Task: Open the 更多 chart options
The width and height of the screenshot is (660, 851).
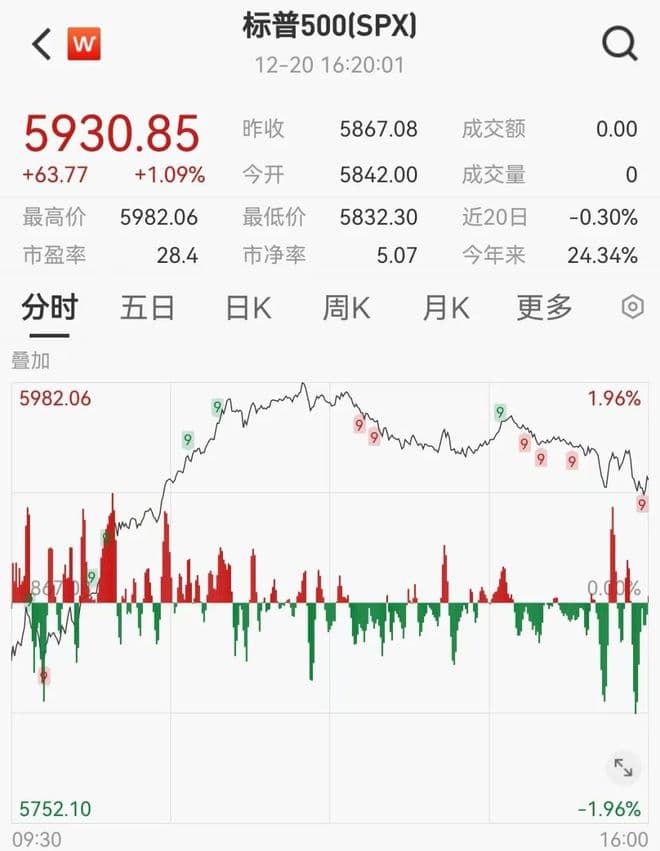Action: point(544,307)
